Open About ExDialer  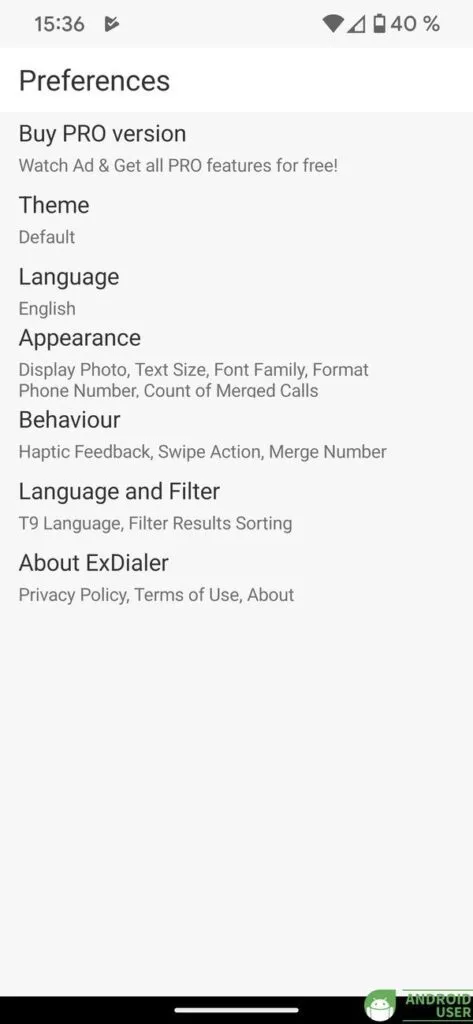(236, 578)
